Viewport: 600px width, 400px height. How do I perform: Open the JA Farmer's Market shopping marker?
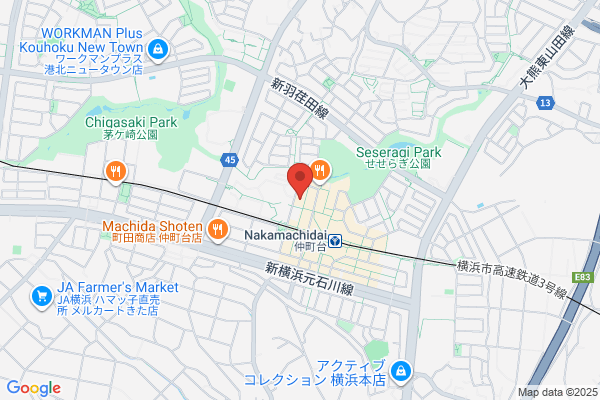tap(42, 297)
